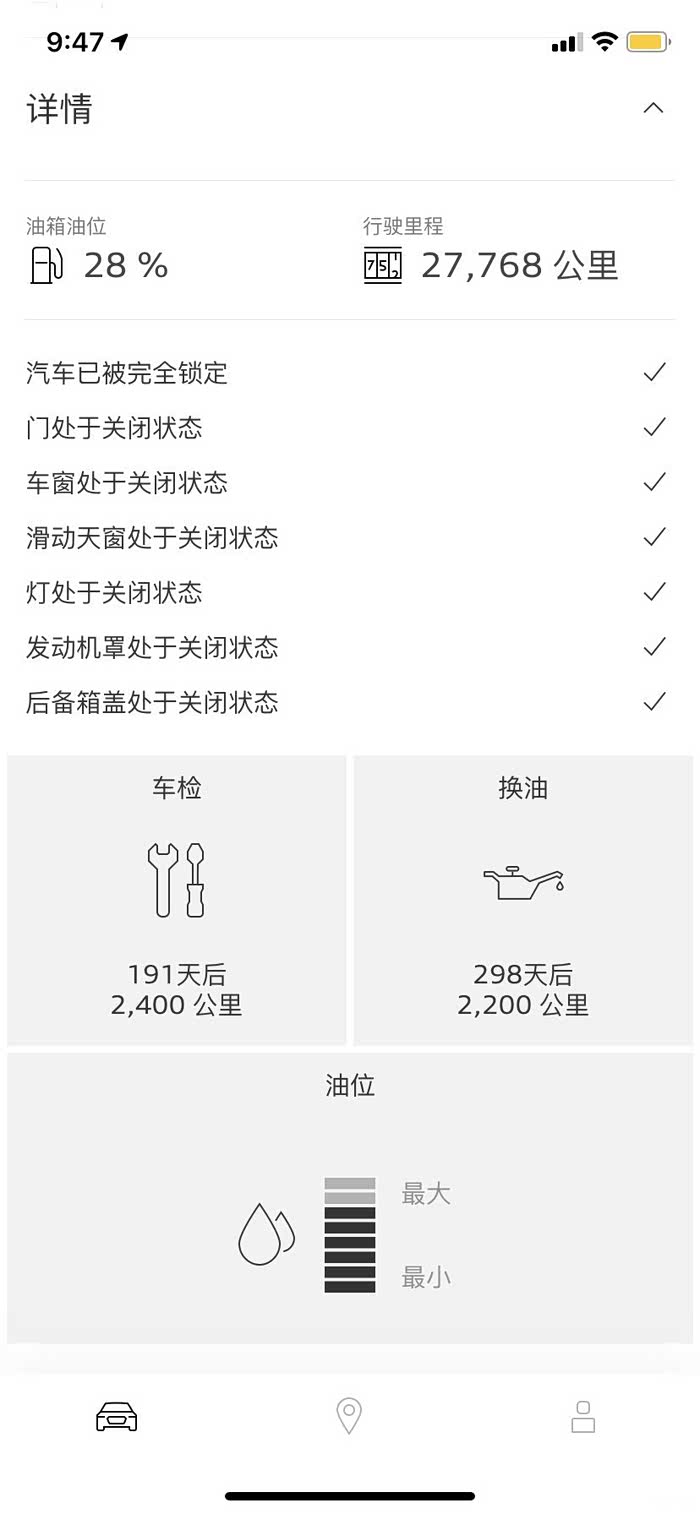Collapse the 详情 section chevron

pyautogui.click(x=653, y=108)
